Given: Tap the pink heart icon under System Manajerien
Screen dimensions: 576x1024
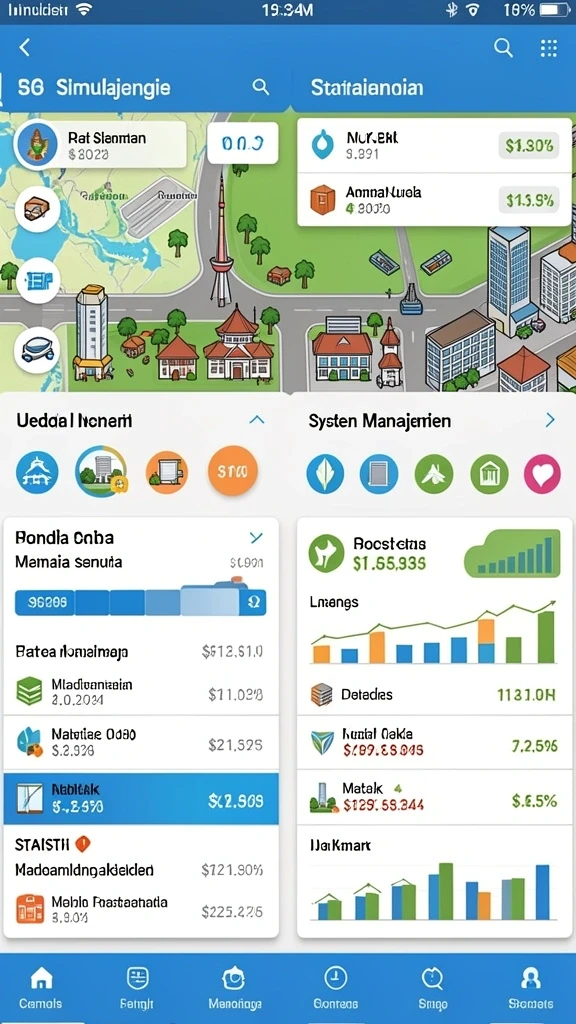Looking at the screenshot, I should pos(542,473).
